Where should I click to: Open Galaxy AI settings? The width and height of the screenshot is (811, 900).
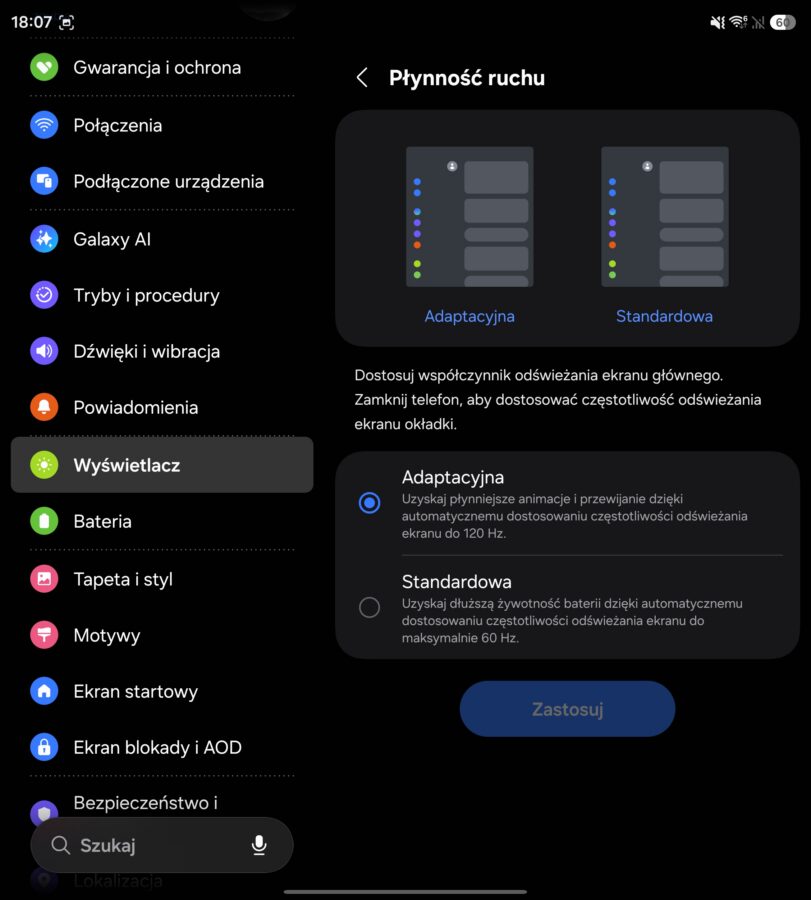[x=162, y=239]
